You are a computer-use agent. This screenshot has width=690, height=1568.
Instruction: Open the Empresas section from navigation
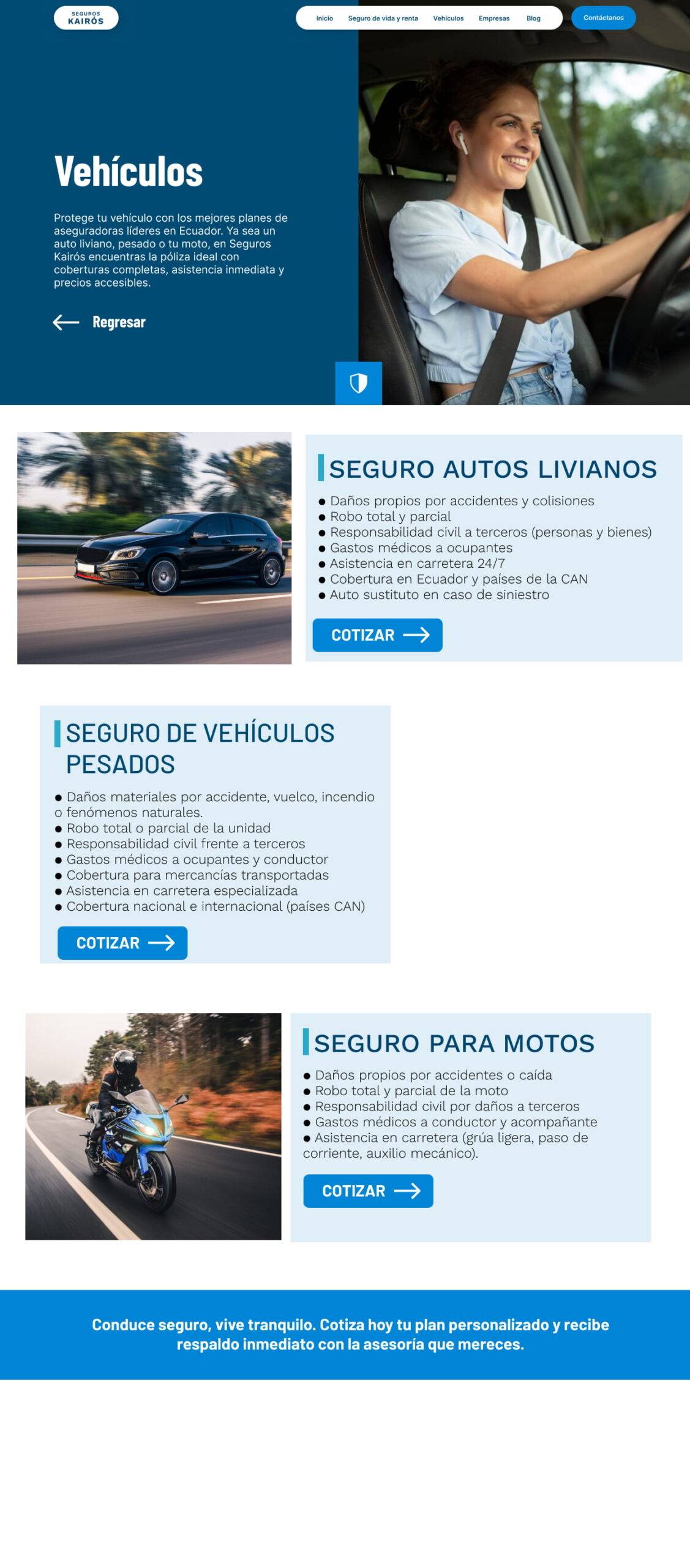coord(494,18)
